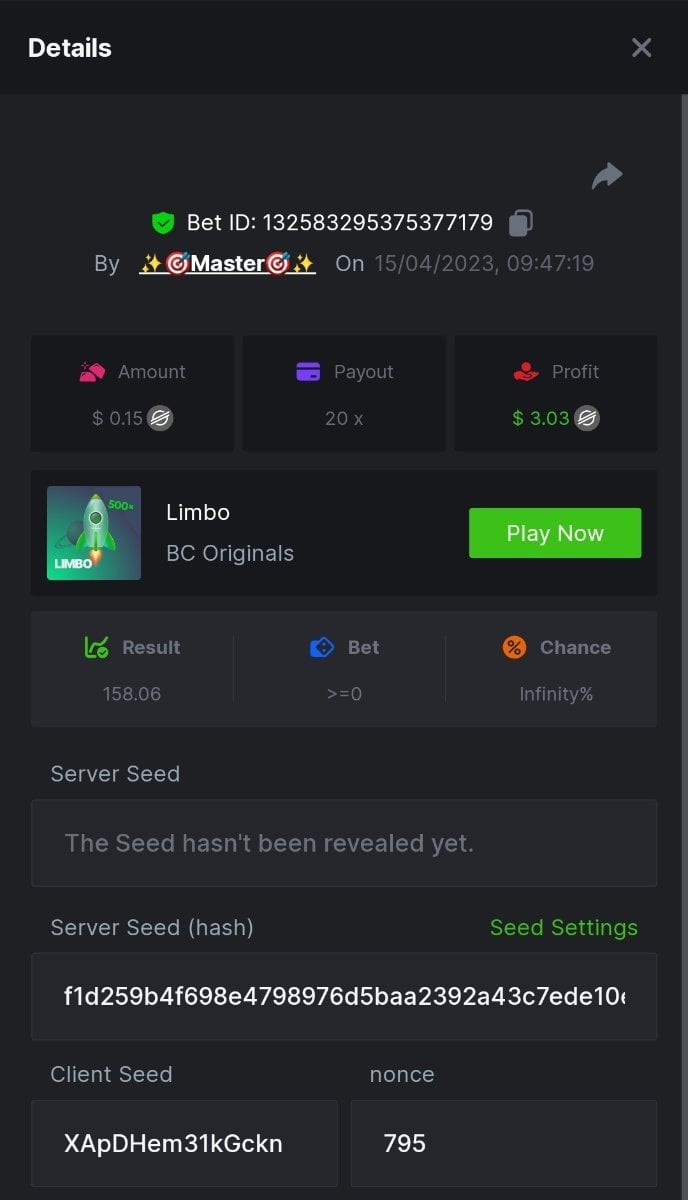The height and width of the screenshot is (1200, 688).
Task: Share this bet result
Action: pyautogui.click(x=607, y=176)
